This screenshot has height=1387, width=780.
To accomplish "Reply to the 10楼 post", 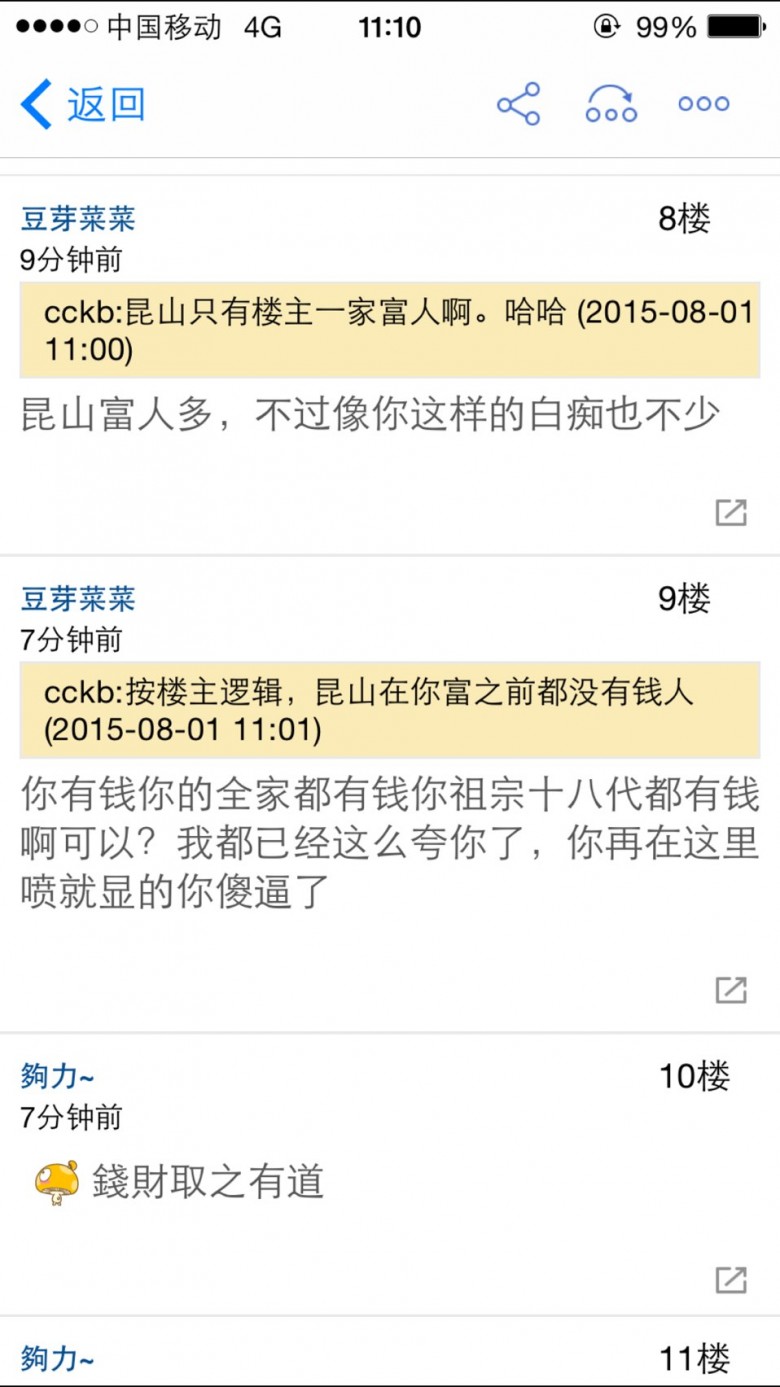I will click(x=731, y=1279).
